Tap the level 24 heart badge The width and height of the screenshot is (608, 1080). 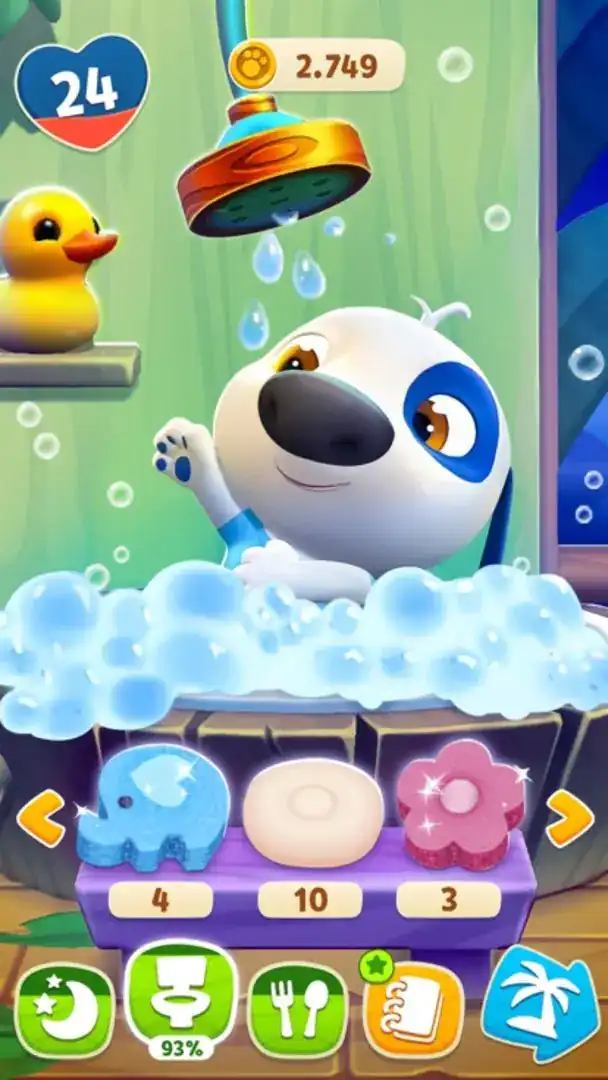tap(81, 92)
